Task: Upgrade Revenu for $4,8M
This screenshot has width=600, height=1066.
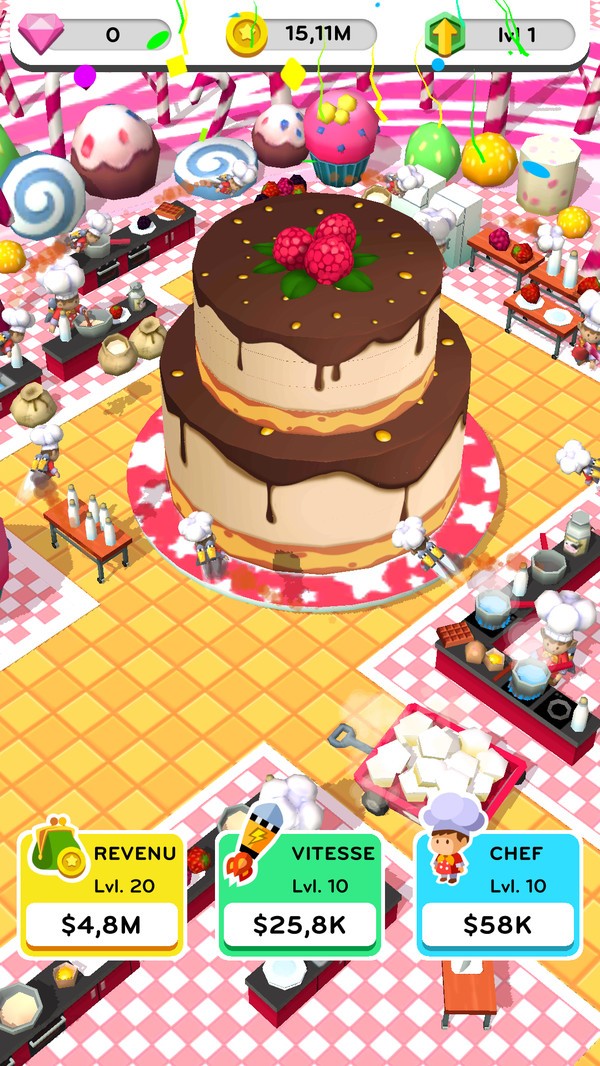Action: click(x=102, y=924)
